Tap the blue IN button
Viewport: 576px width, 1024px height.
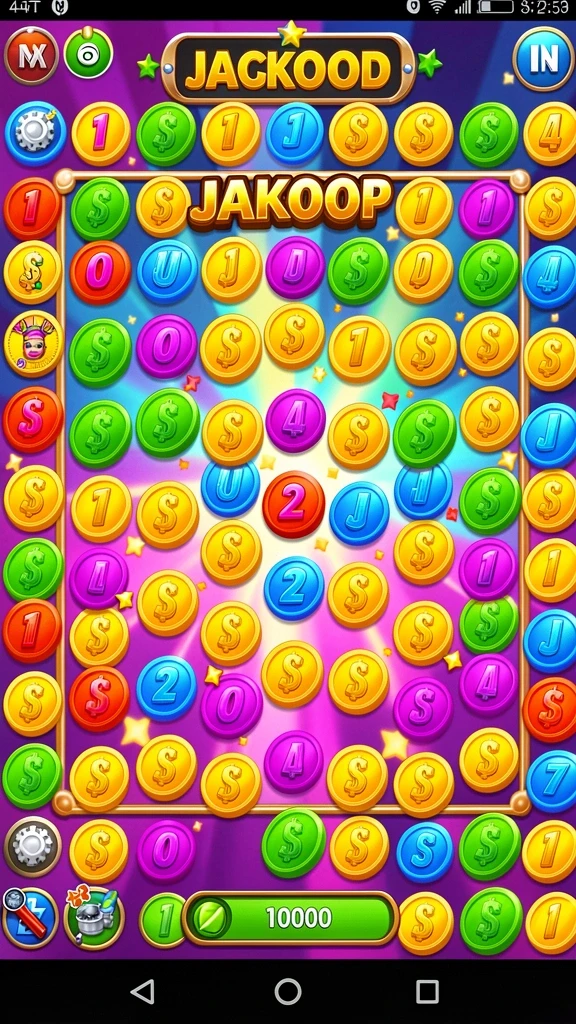pyautogui.click(x=543, y=59)
